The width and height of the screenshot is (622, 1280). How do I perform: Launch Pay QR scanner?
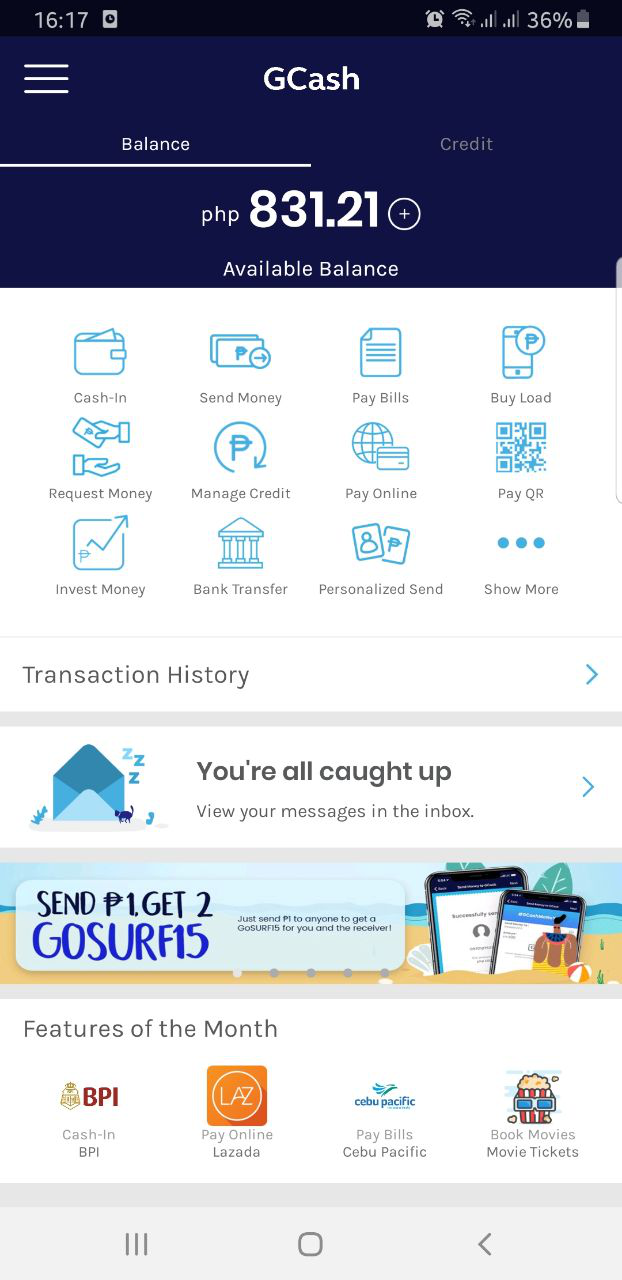521,461
